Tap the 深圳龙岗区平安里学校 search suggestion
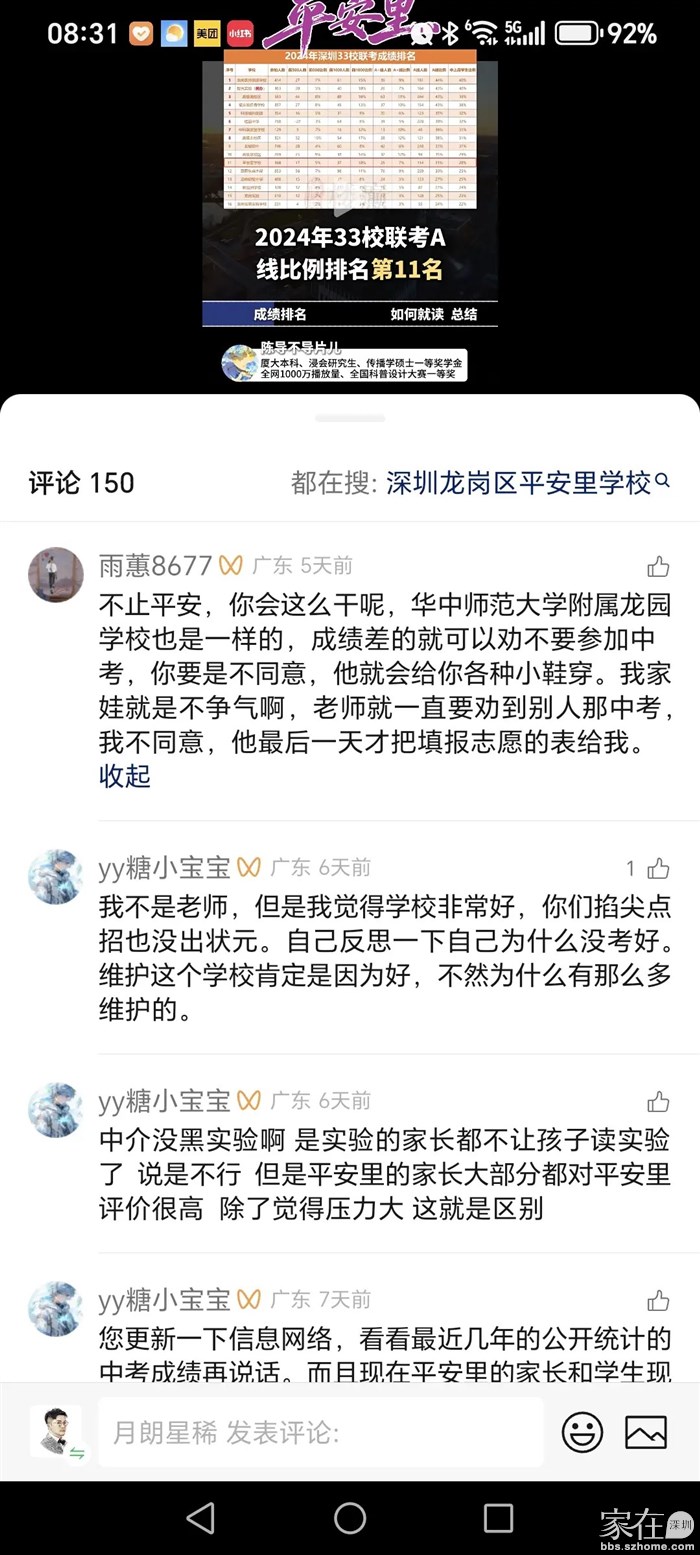 pyautogui.click(x=518, y=483)
